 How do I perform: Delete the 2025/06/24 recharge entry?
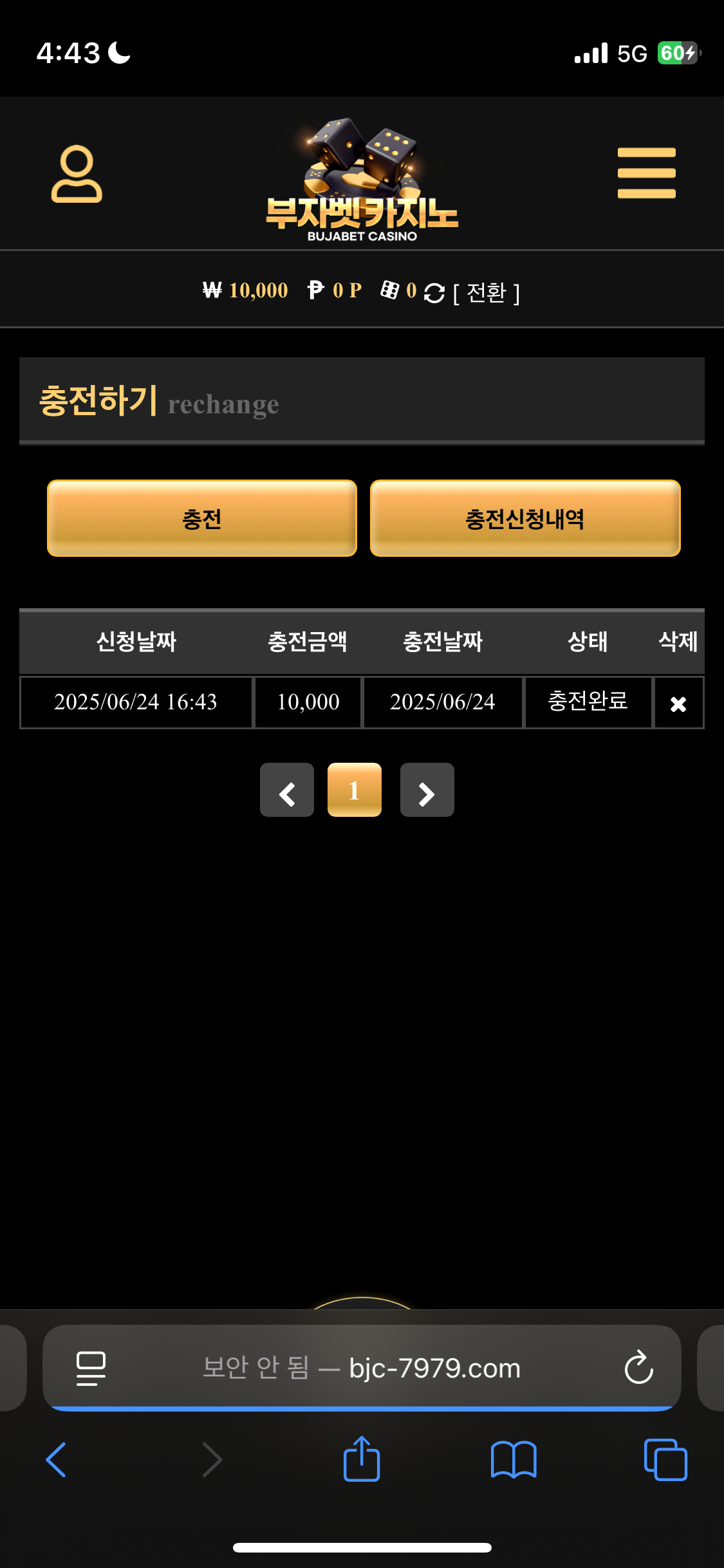tap(678, 704)
